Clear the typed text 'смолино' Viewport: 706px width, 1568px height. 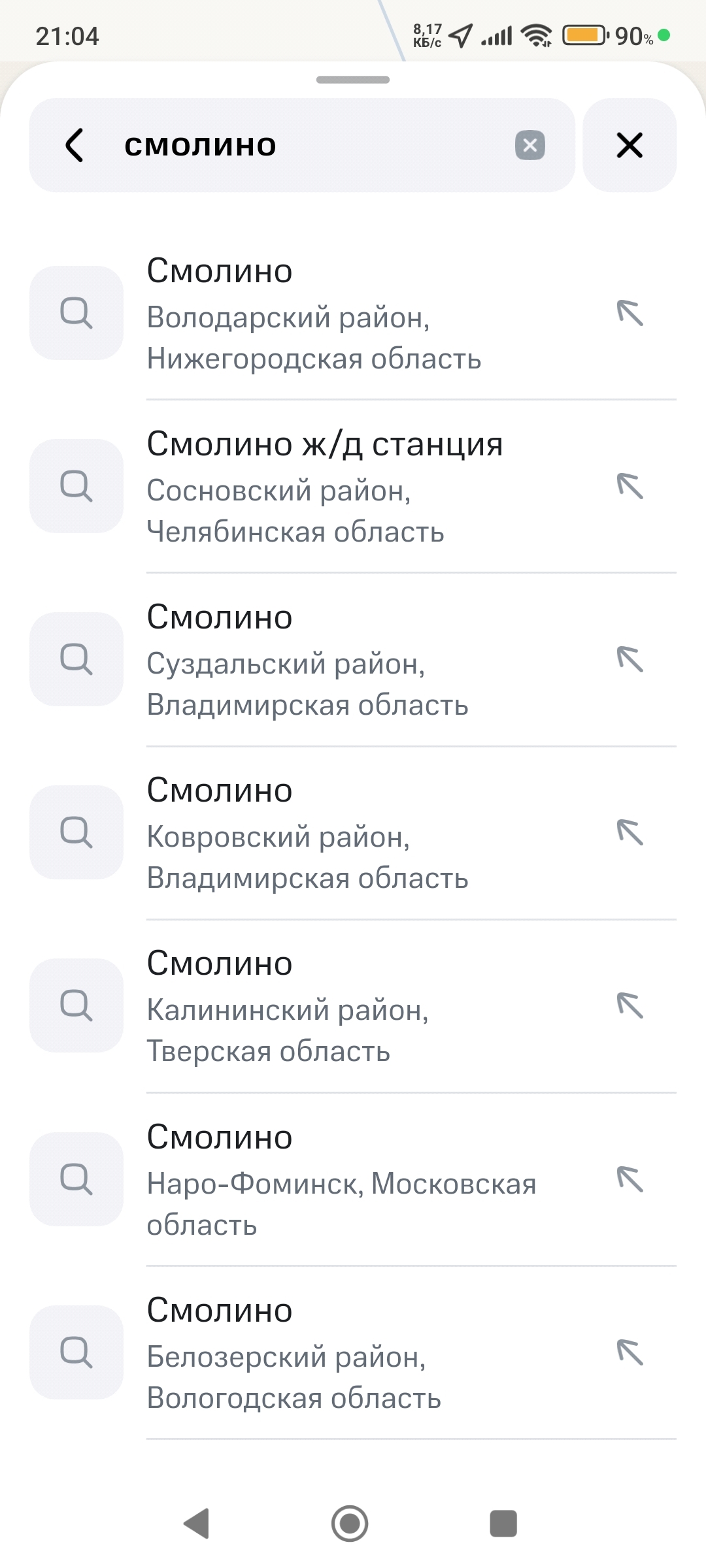tap(530, 145)
